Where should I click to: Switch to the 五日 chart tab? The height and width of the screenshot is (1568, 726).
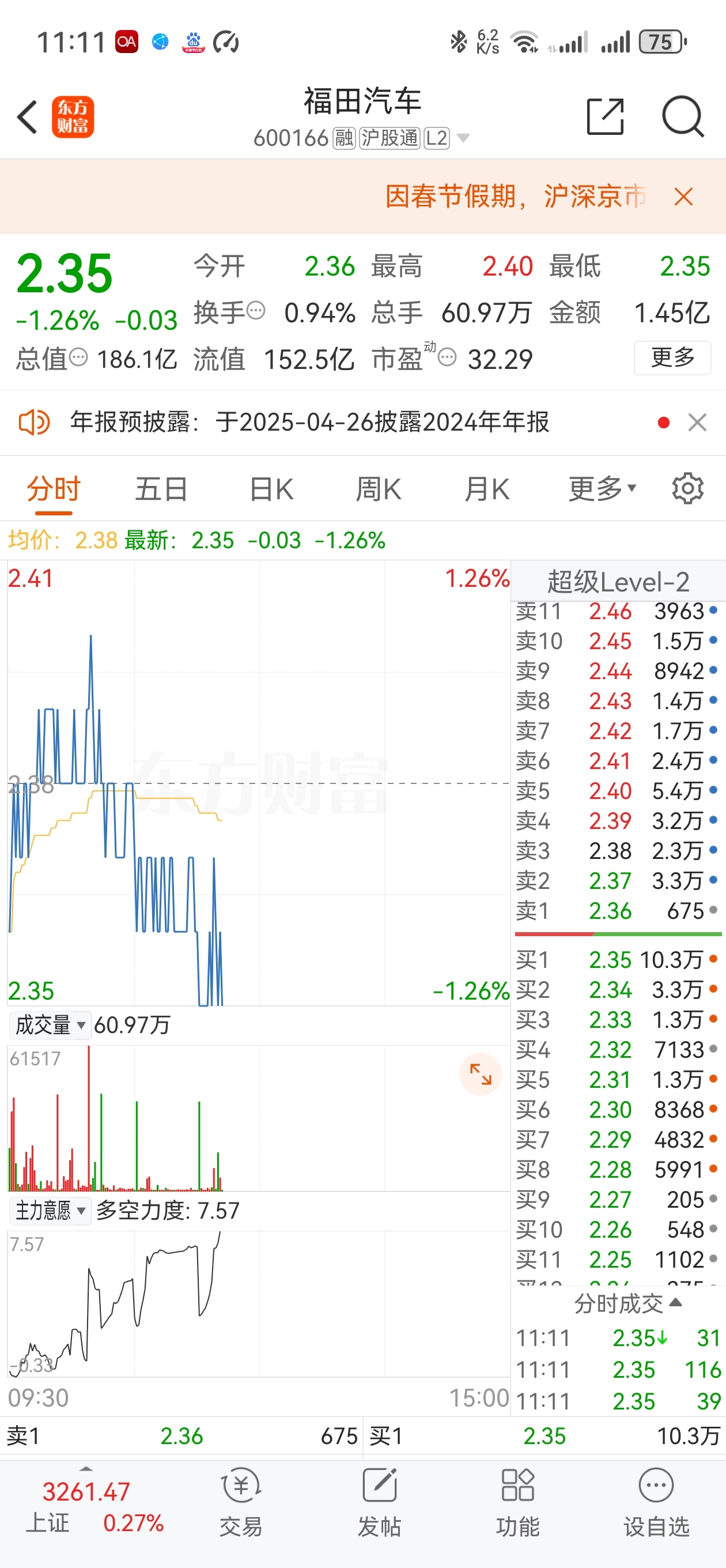(161, 489)
